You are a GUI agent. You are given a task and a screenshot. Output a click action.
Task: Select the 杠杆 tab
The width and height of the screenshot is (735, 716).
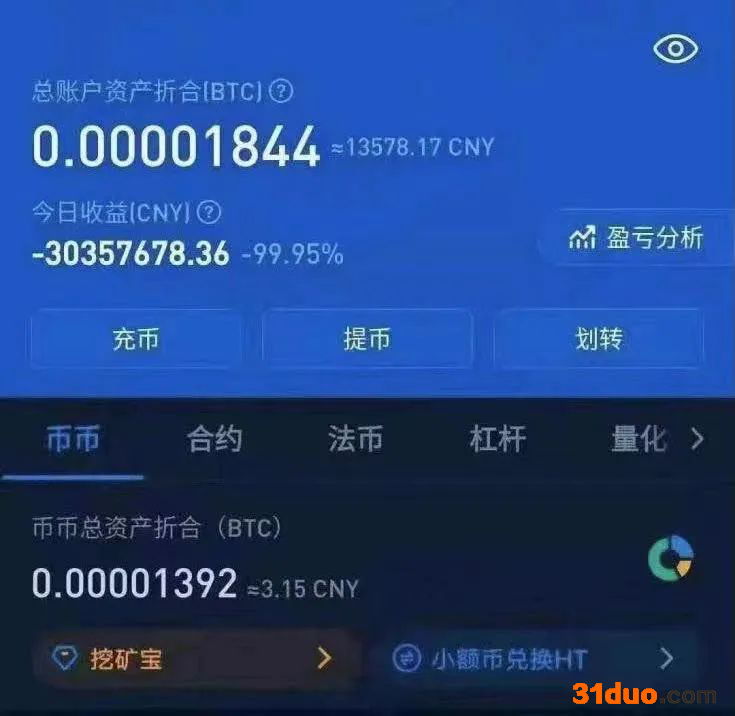coord(497,439)
